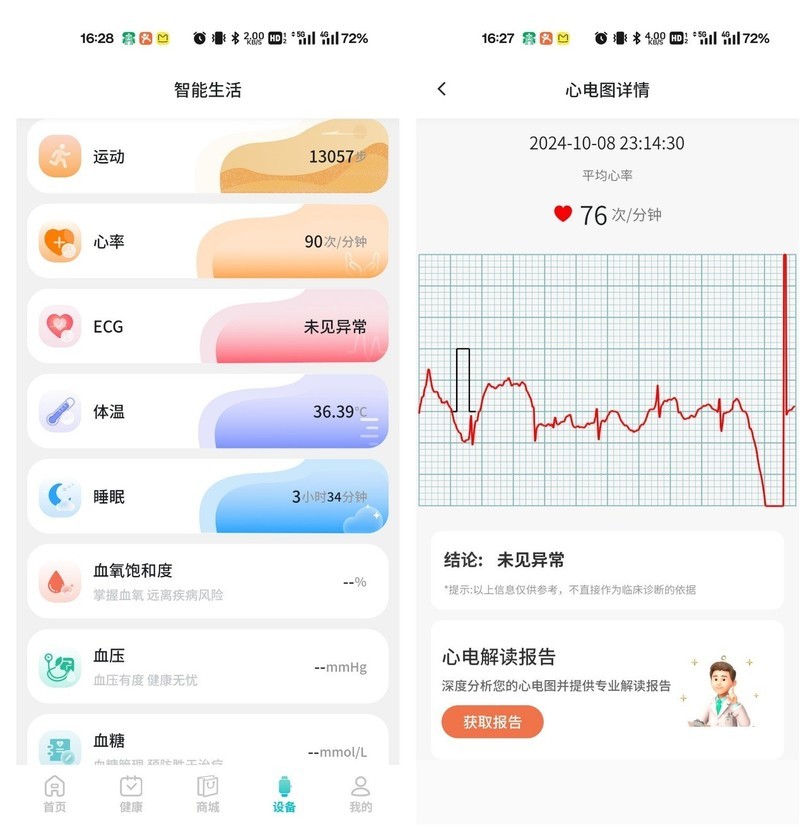This screenshot has height=827, width=800.
Task: Tap the red heart beside 76次/分钟
Action: point(562,213)
